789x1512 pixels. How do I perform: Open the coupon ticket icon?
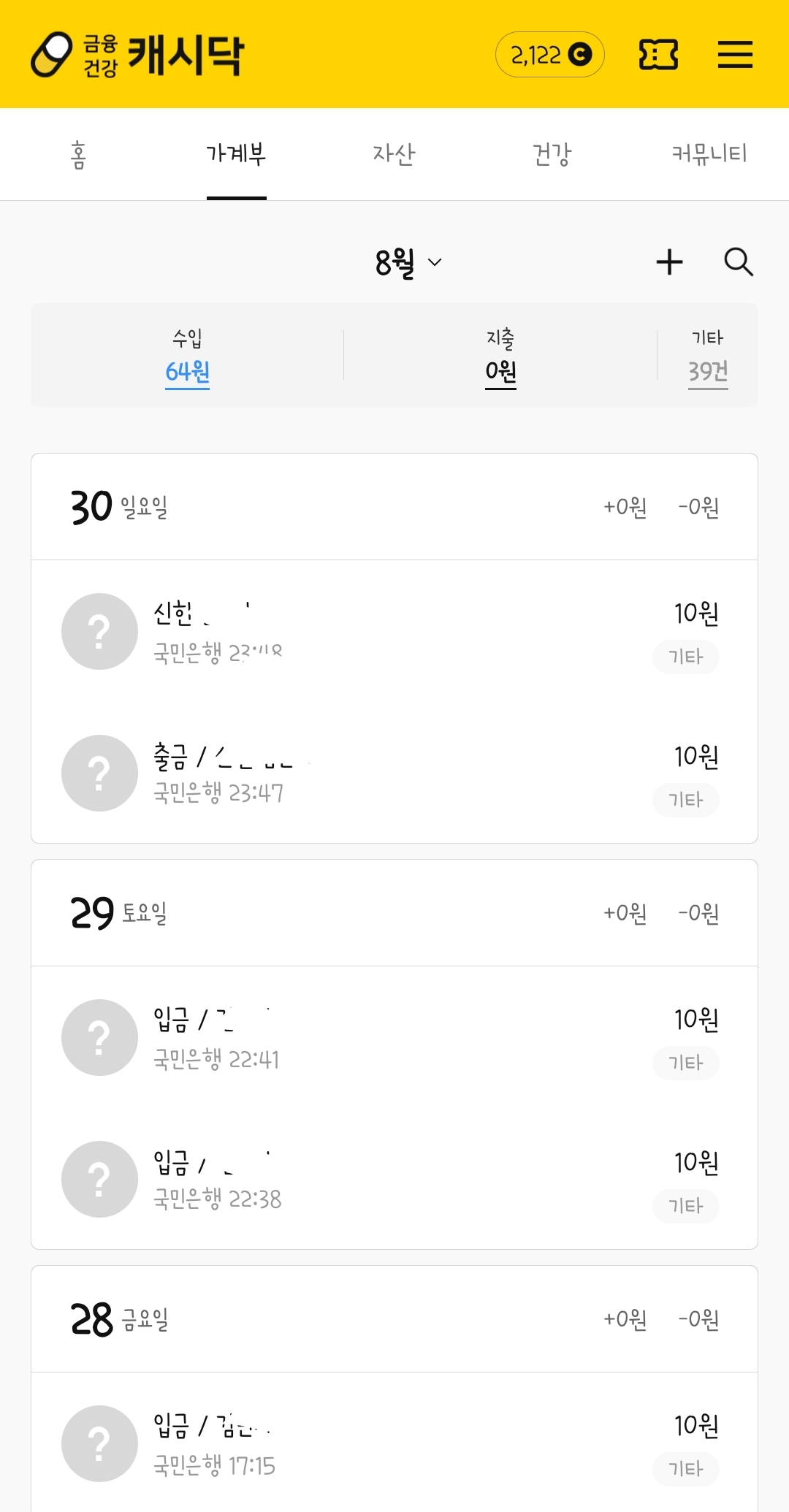tap(657, 55)
